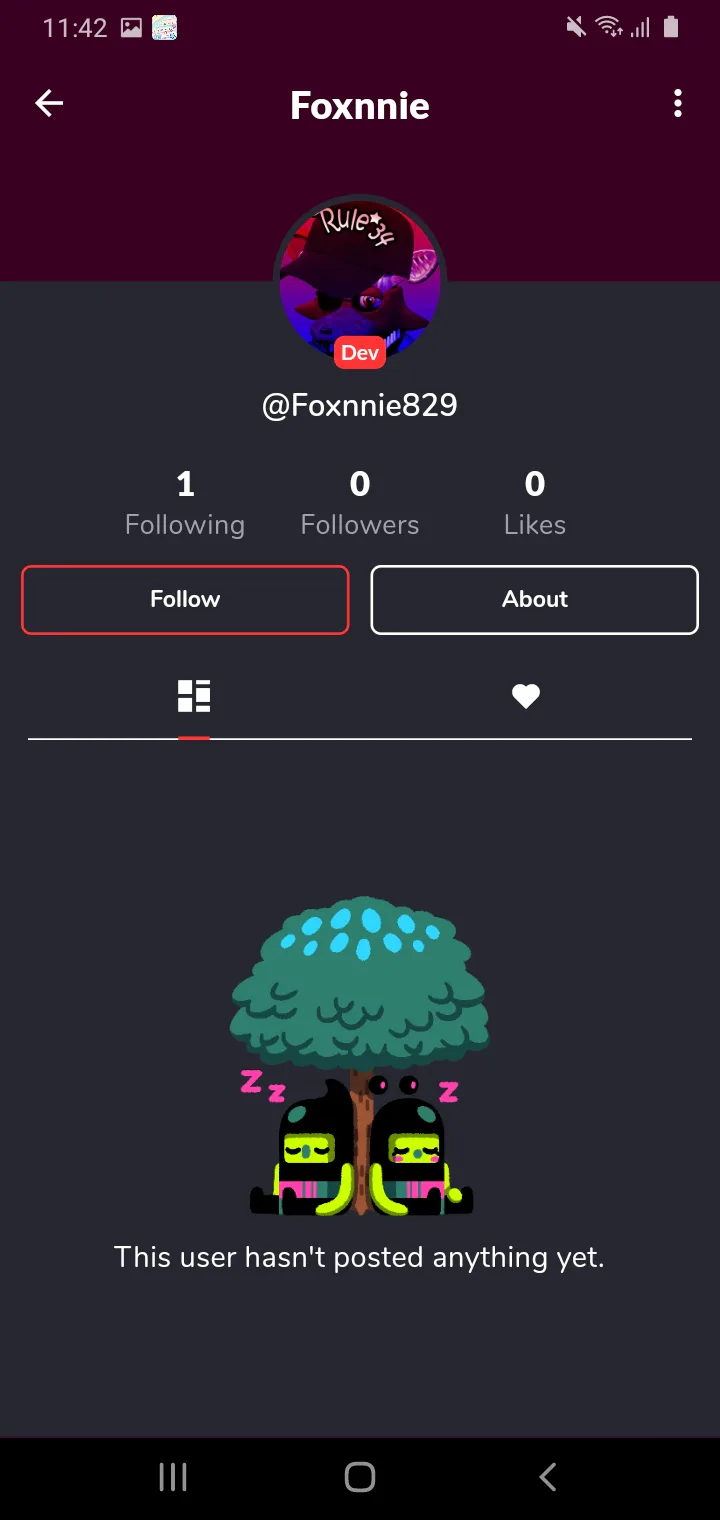Open the Following list
The width and height of the screenshot is (720, 1520).
pyautogui.click(x=185, y=504)
